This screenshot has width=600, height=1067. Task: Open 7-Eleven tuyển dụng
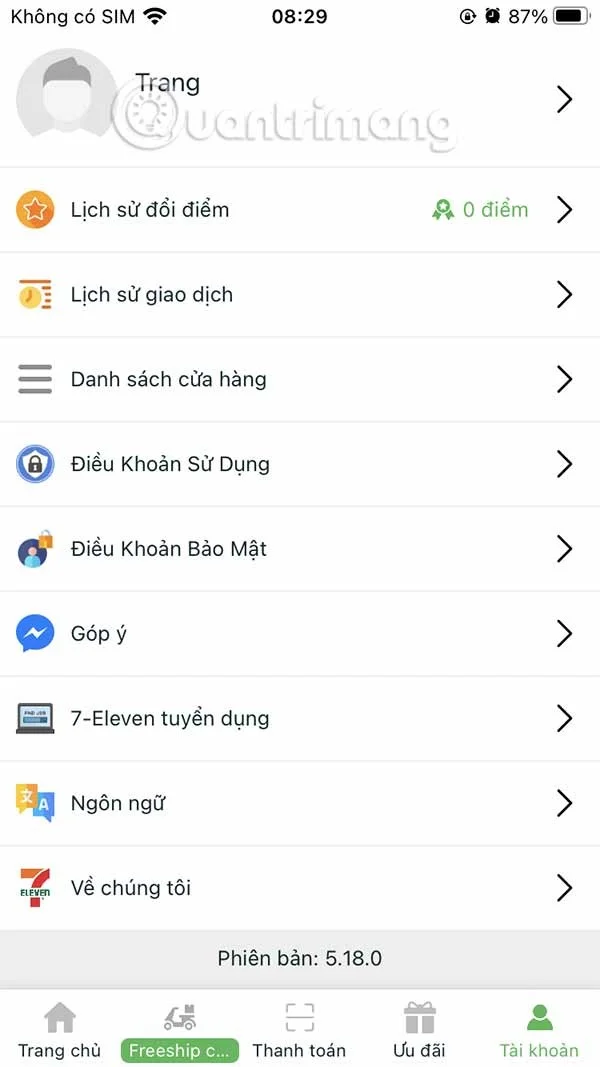point(300,718)
